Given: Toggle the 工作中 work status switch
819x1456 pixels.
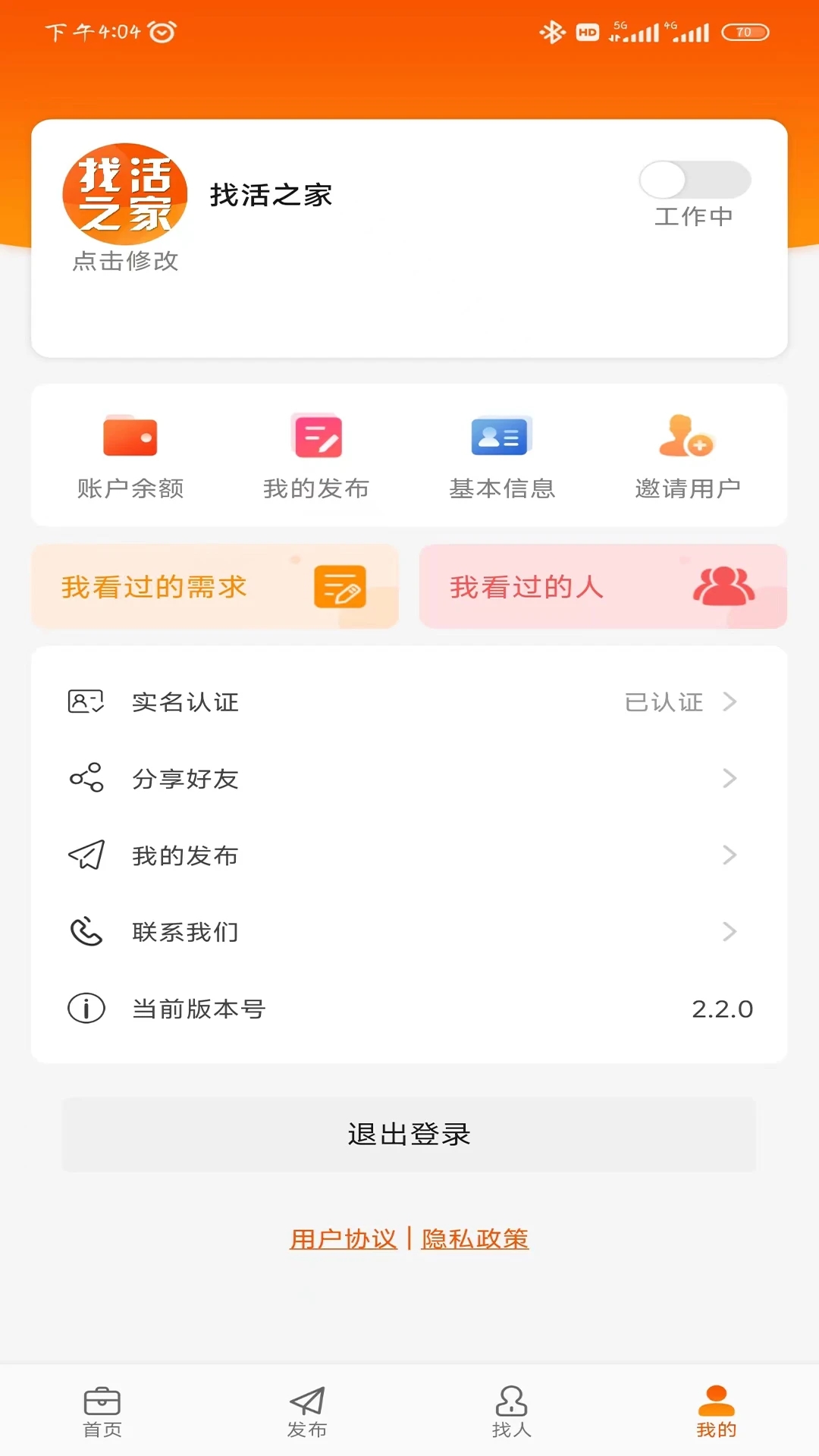Looking at the screenshot, I should point(695,180).
